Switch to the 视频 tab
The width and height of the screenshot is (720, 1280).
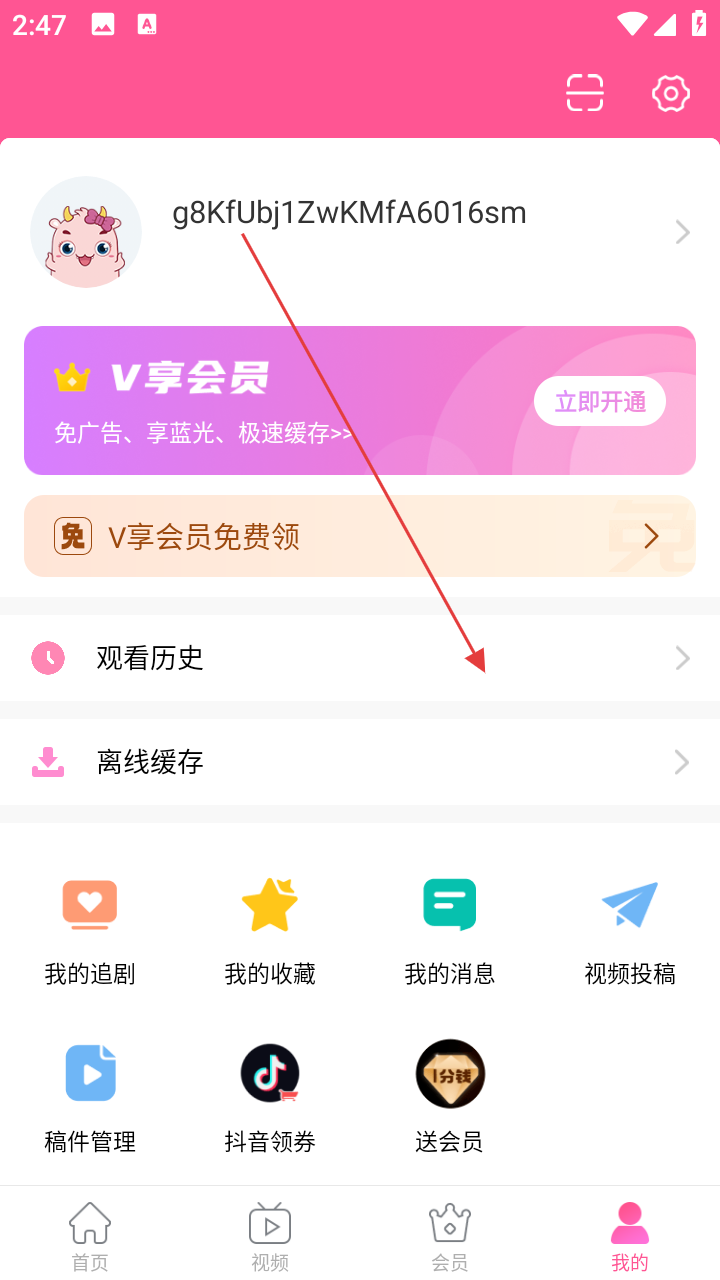pos(270,1236)
